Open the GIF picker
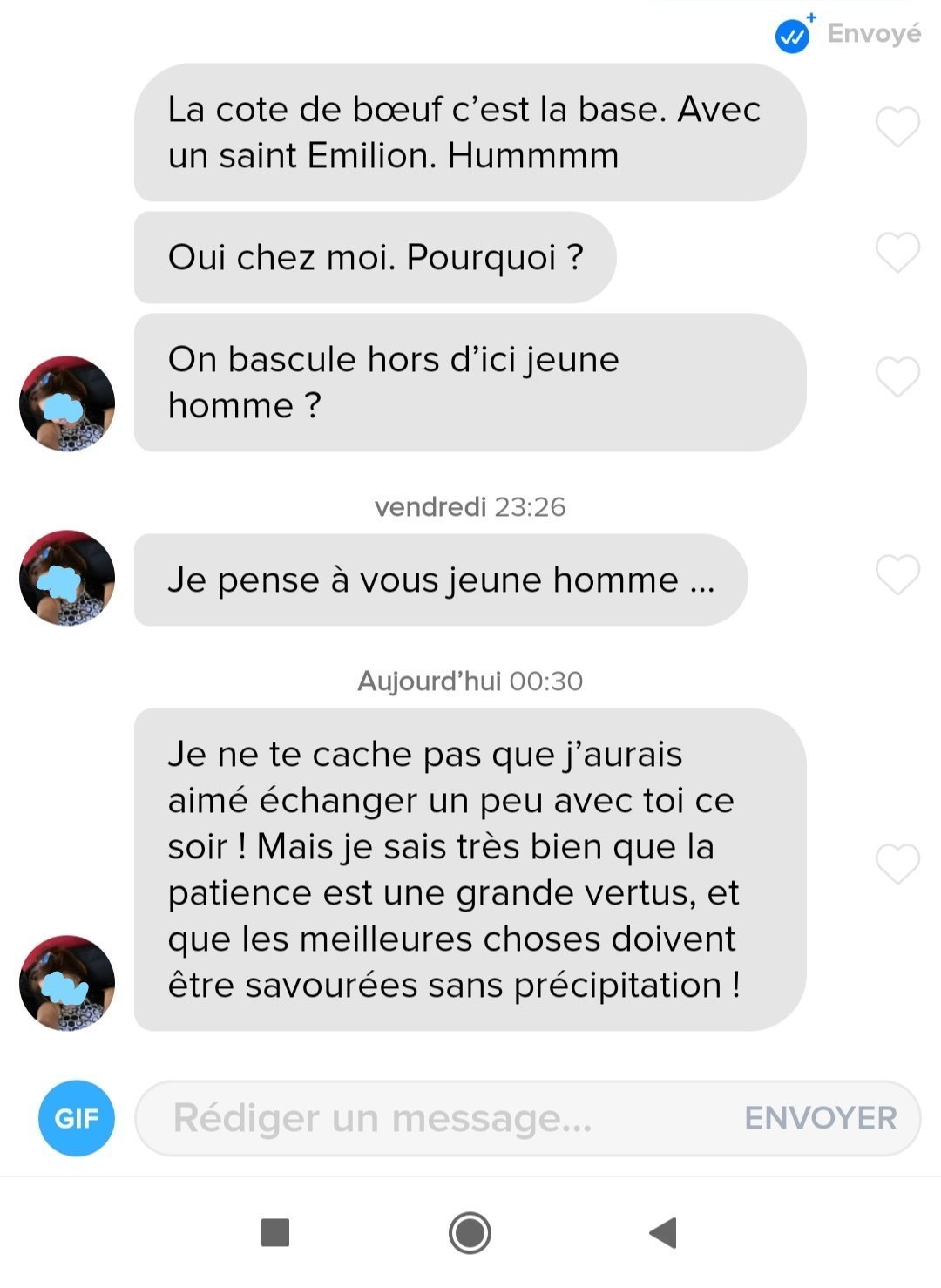This screenshot has height=1288, width=941. pyautogui.click(x=77, y=1118)
